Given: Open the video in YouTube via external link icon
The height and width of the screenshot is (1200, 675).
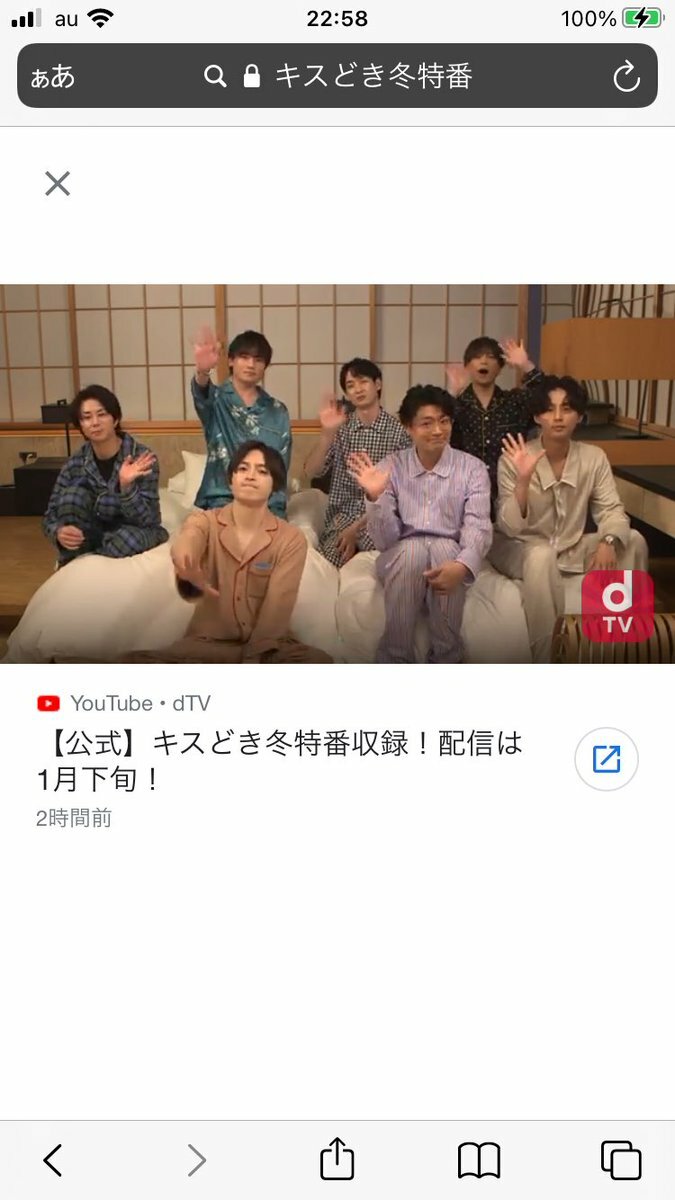Looking at the screenshot, I should [606, 760].
